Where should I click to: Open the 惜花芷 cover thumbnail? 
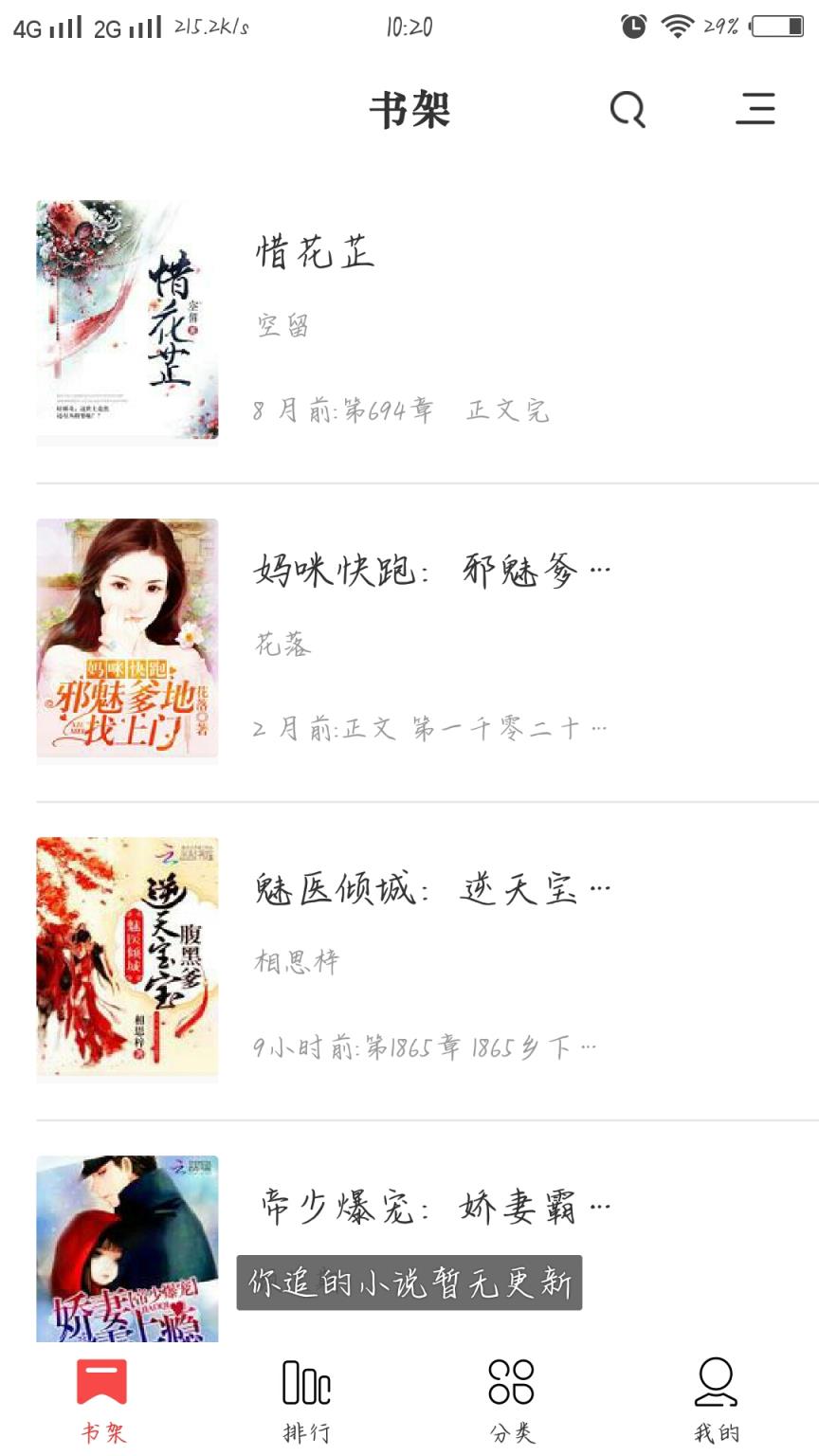click(127, 318)
